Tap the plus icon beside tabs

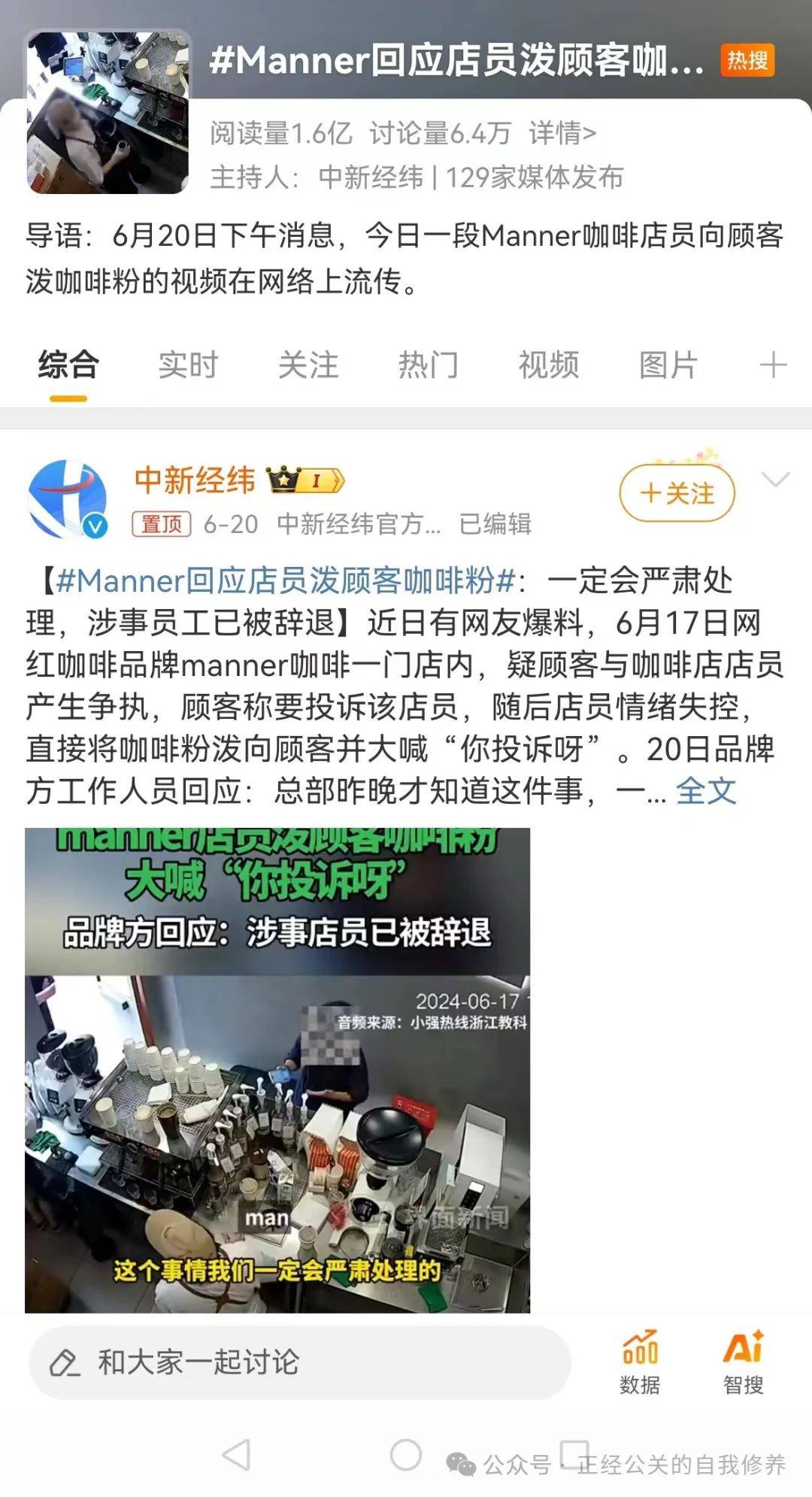click(x=773, y=365)
